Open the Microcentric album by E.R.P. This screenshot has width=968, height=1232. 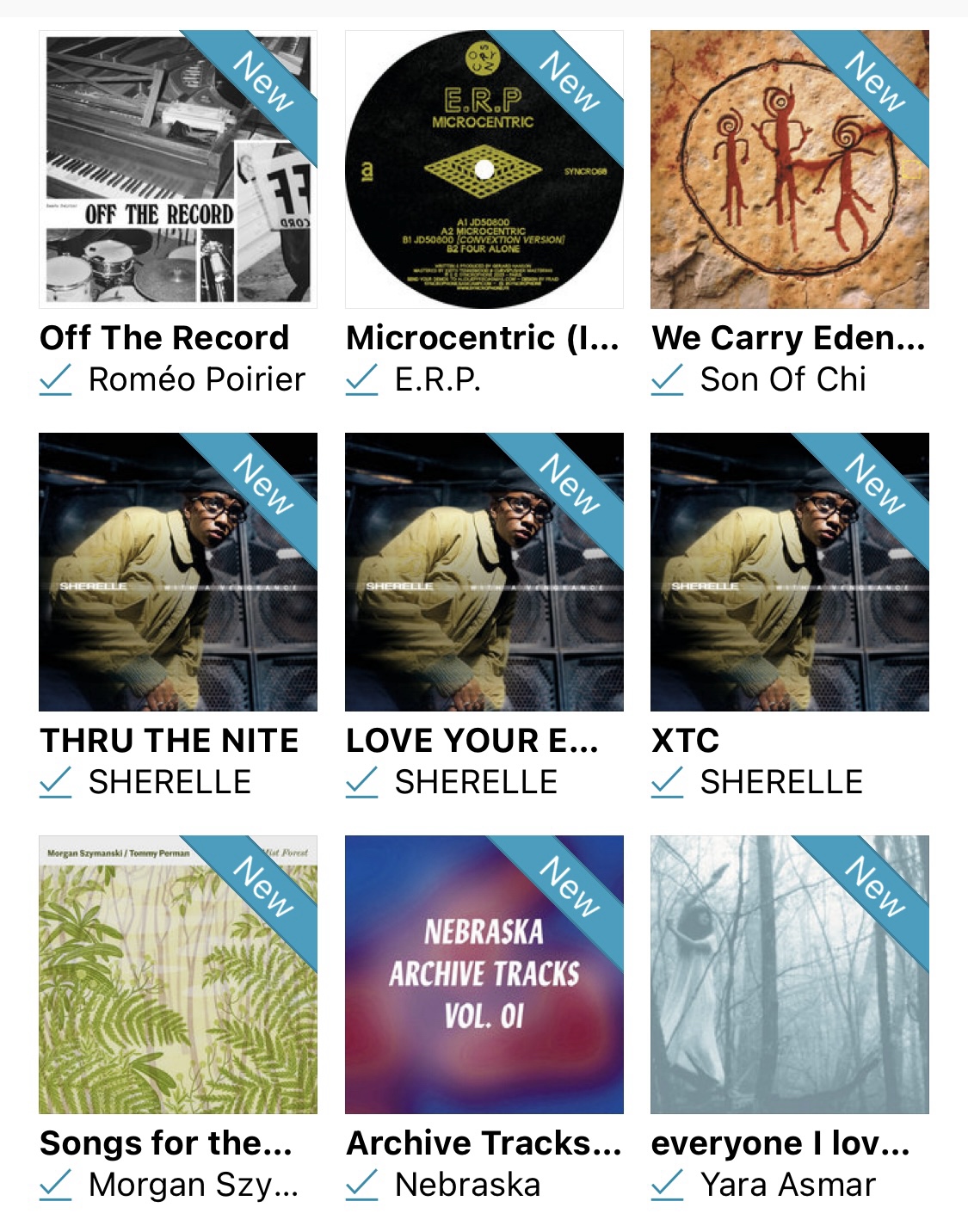point(484,169)
